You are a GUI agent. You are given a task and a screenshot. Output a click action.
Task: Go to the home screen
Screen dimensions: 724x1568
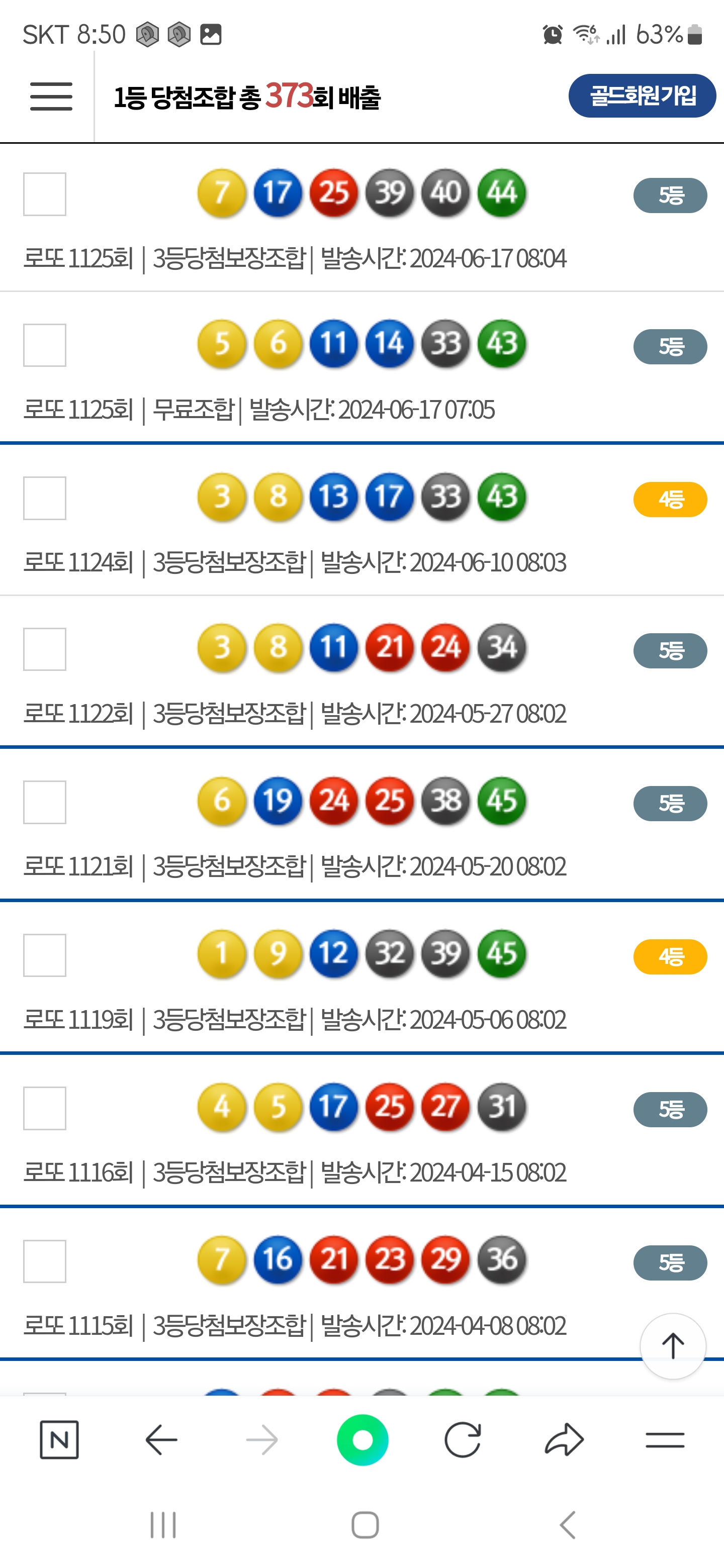pos(365,1525)
